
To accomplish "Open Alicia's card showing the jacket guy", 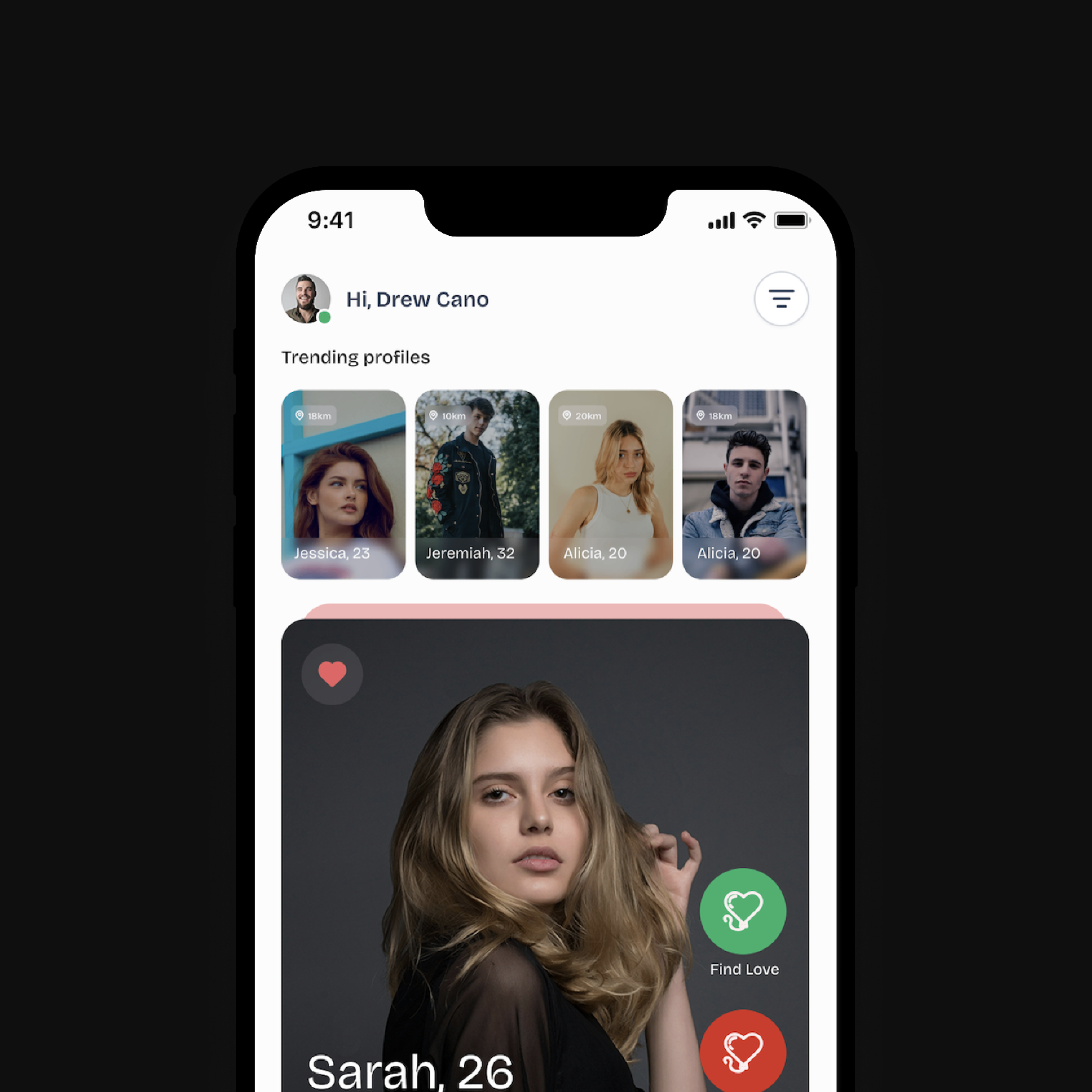I will [744, 484].
